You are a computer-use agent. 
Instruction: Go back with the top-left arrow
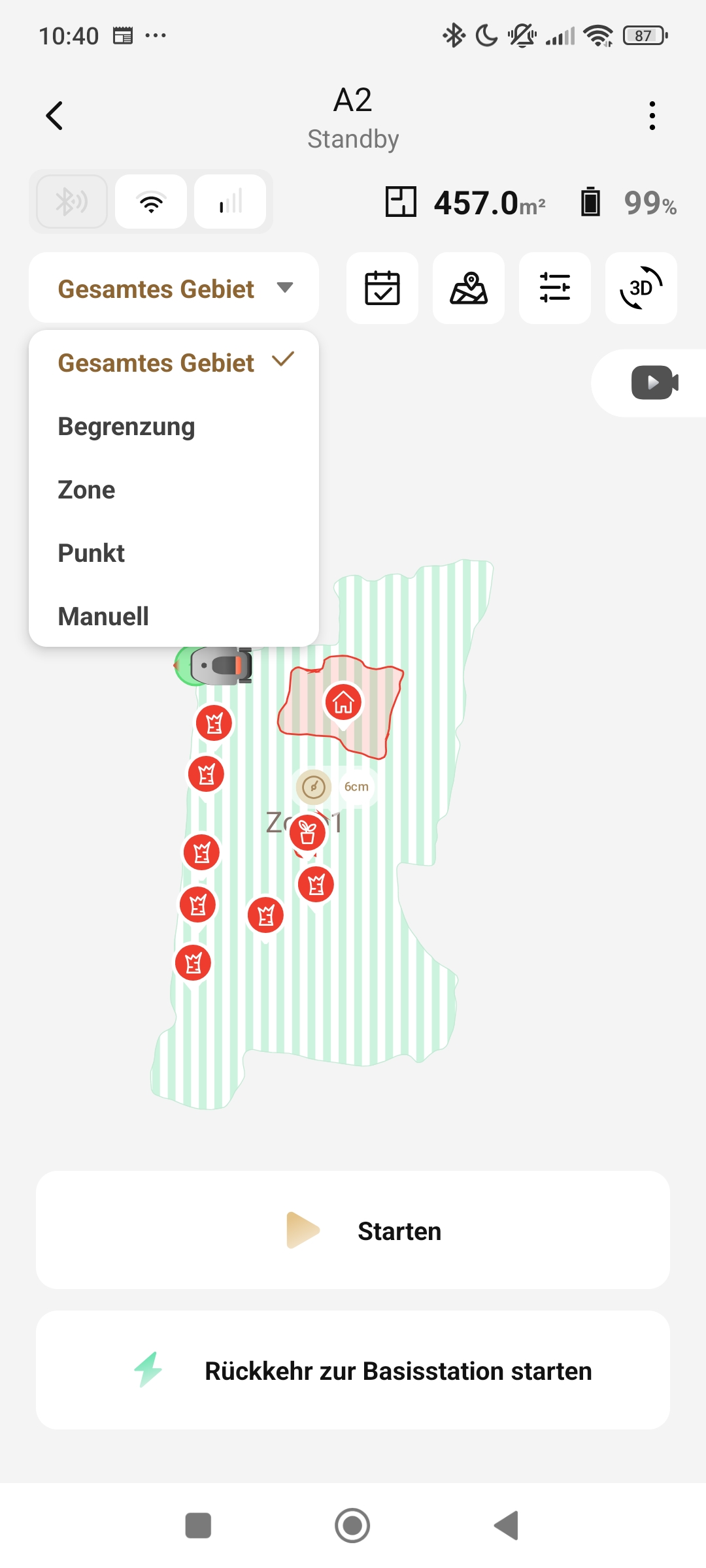55,116
